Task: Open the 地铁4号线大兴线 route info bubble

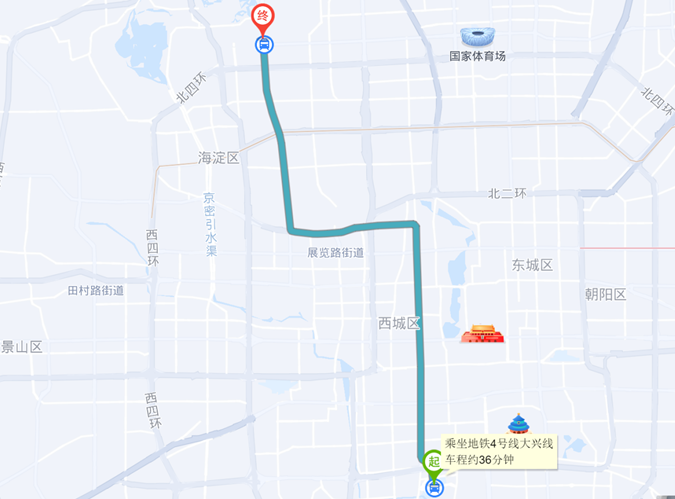Action: coord(498,451)
